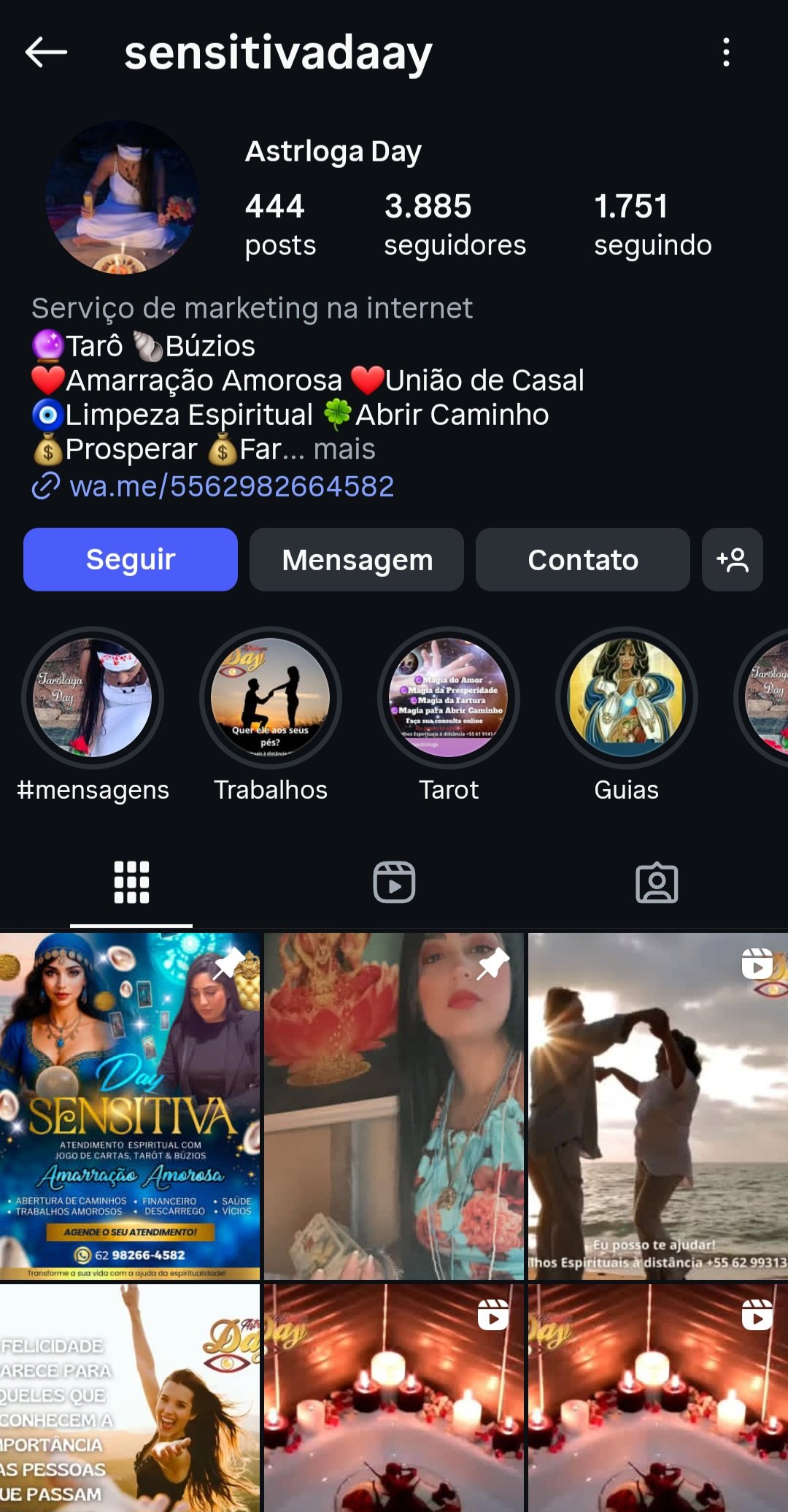The image size is (788, 1512).
Task: Expand the bio with "mais"
Action: click(x=344, y=450)
